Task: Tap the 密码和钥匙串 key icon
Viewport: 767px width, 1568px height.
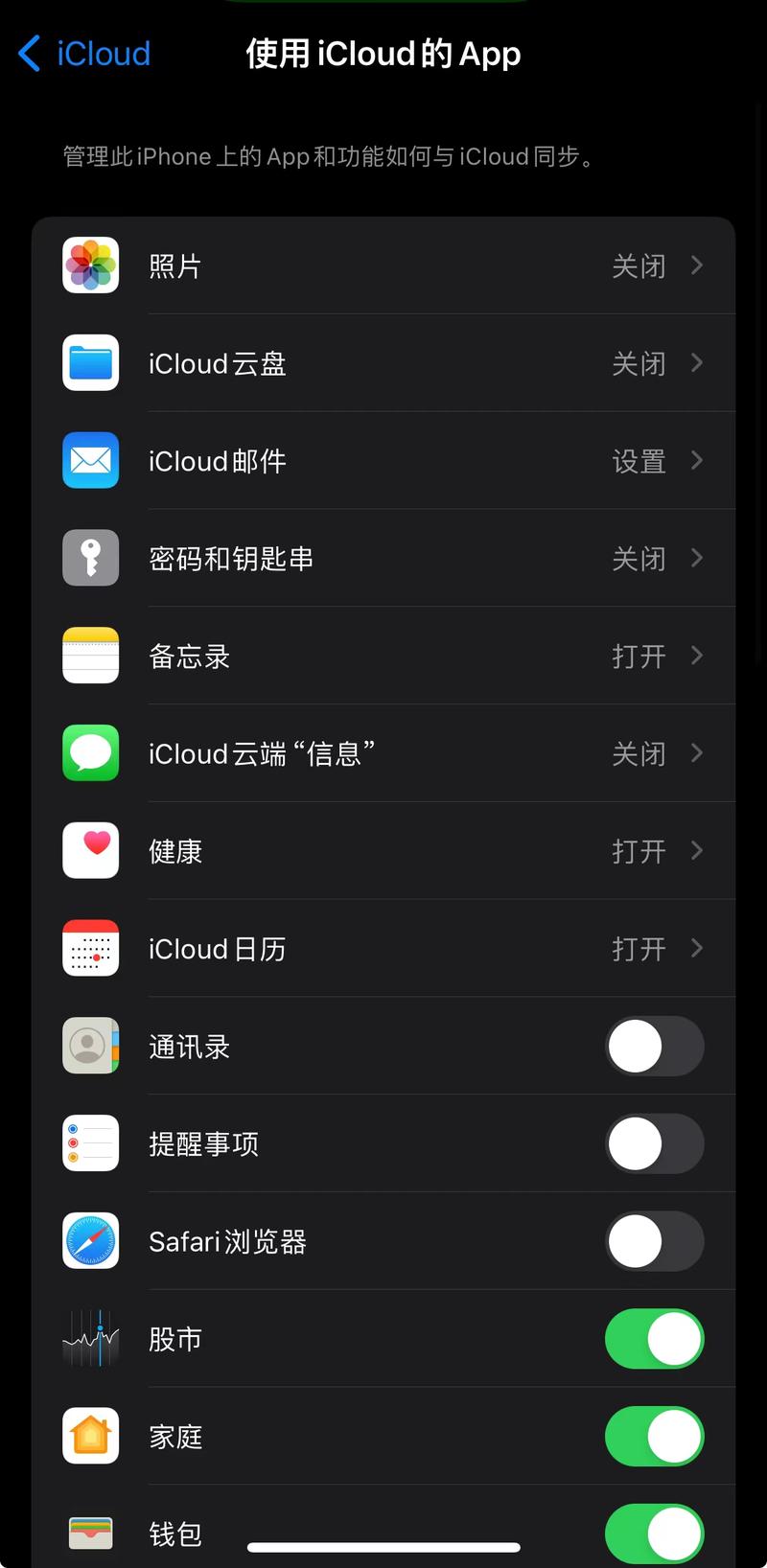Action: [x=90, y=558]
